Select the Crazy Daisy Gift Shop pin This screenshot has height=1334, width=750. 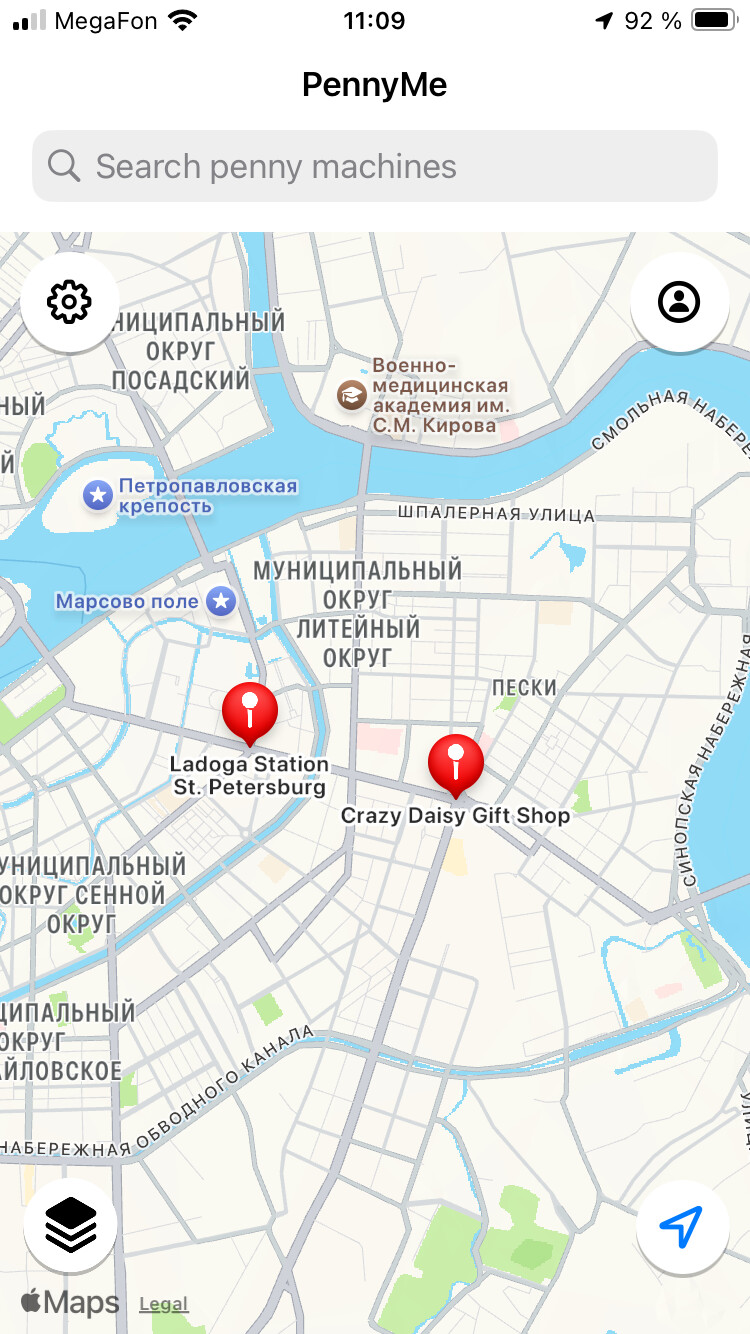pyautogui.click(x=456, y=766)
